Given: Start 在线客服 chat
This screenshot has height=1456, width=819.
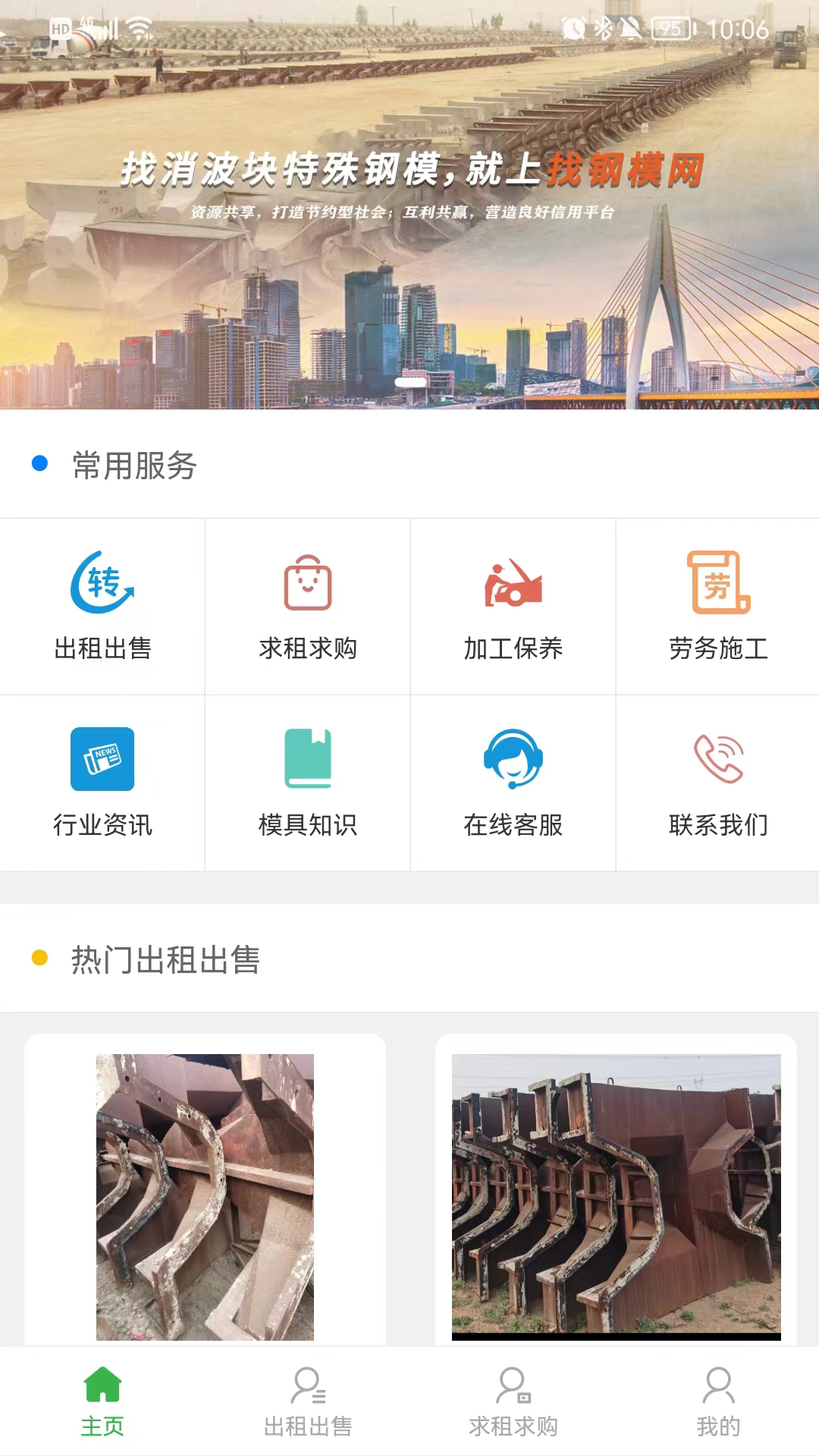Looking at the screenshot, I should [x=513, y=783].
